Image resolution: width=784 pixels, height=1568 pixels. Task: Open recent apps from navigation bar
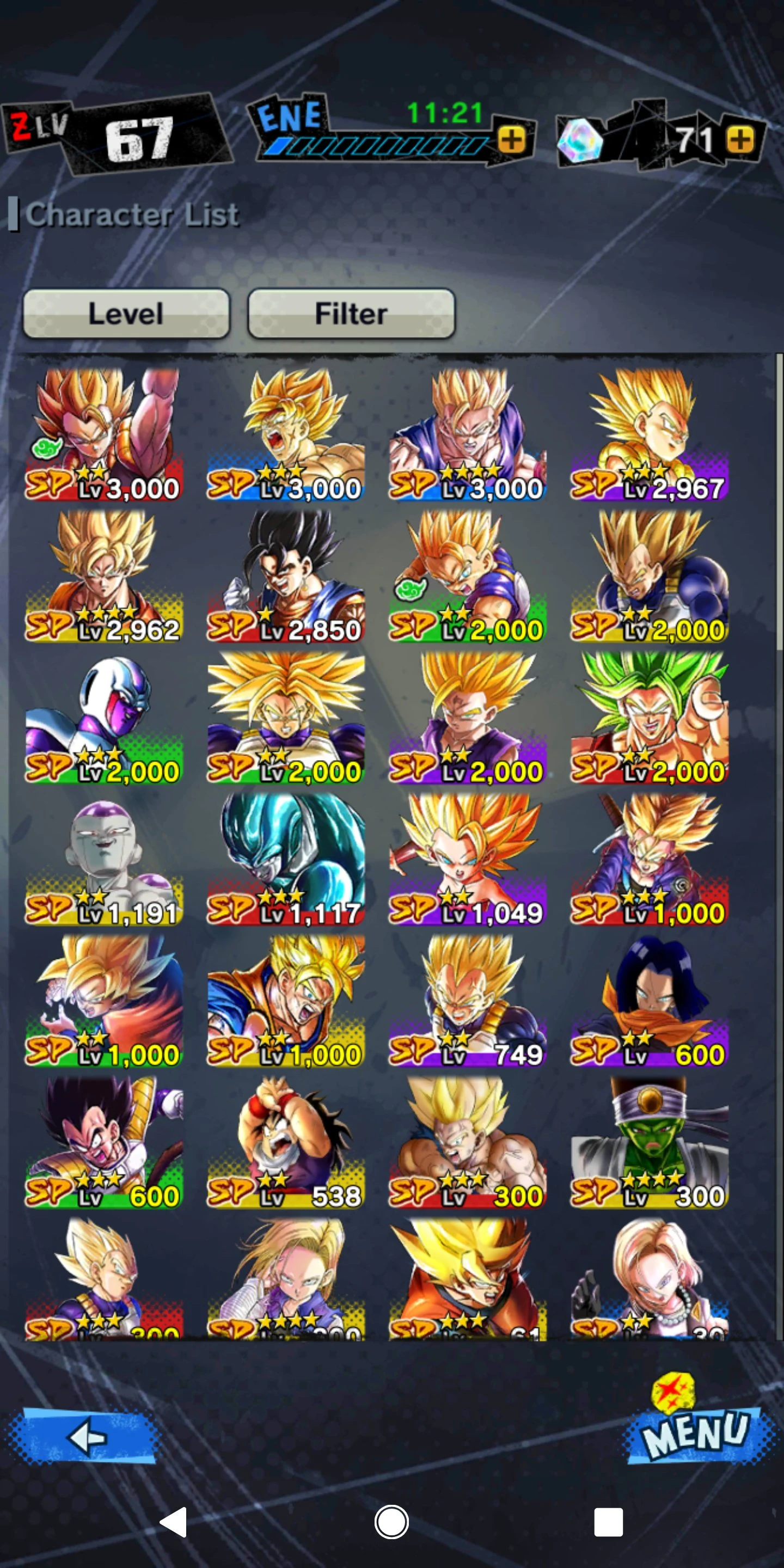[608, 1522]
